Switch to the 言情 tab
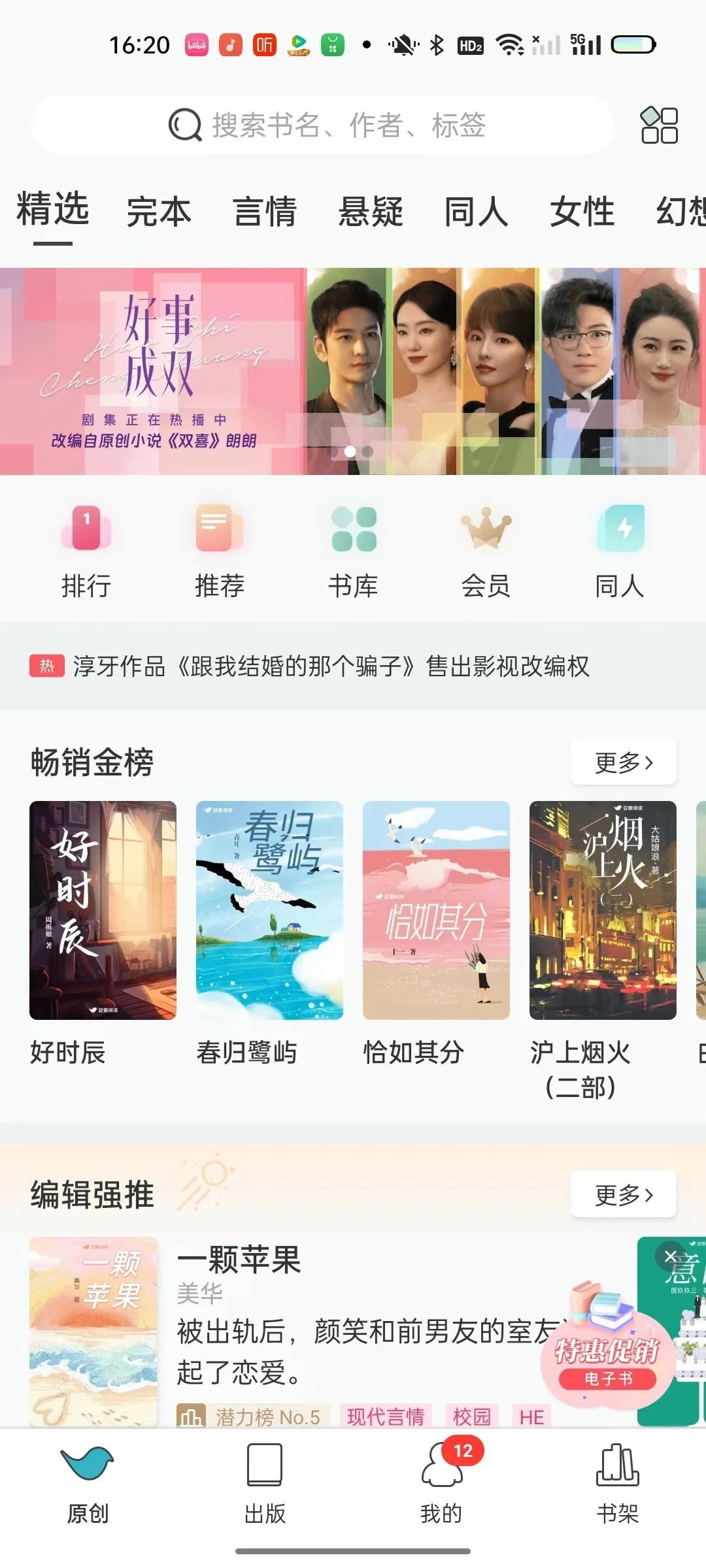 (x=265, y=212)
